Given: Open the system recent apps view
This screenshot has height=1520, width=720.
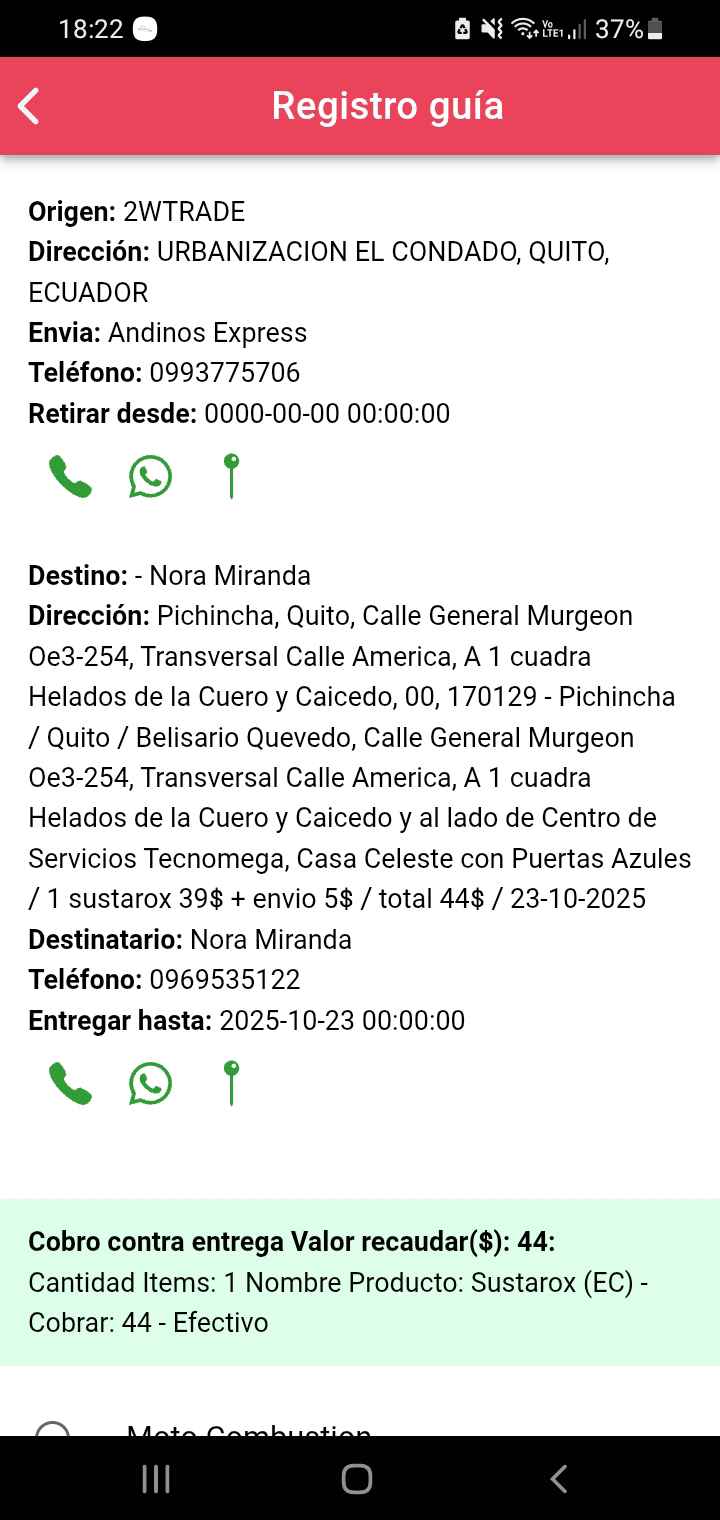Looking at the screenshot, I should (156, 1479).
